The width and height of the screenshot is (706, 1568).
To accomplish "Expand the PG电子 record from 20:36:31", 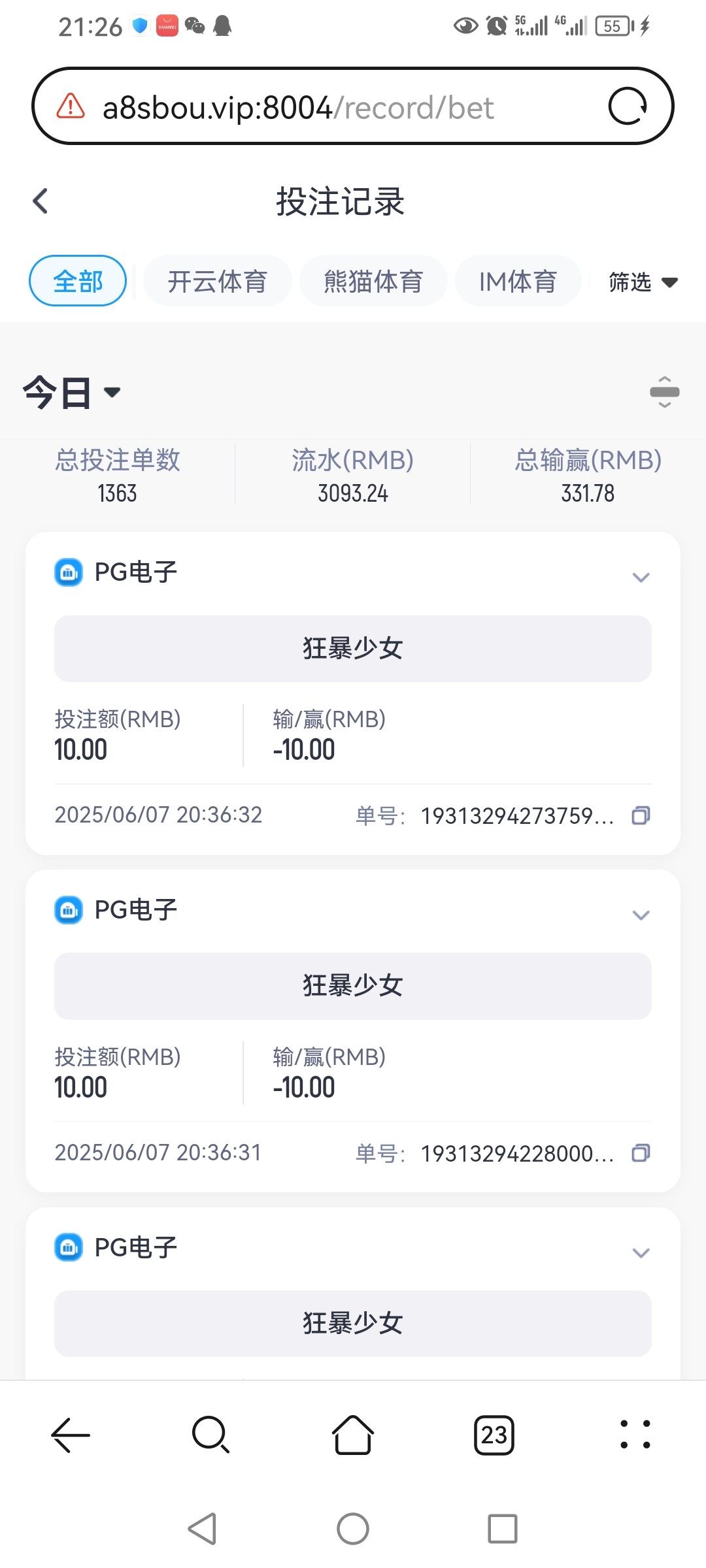I will point(641,915).
